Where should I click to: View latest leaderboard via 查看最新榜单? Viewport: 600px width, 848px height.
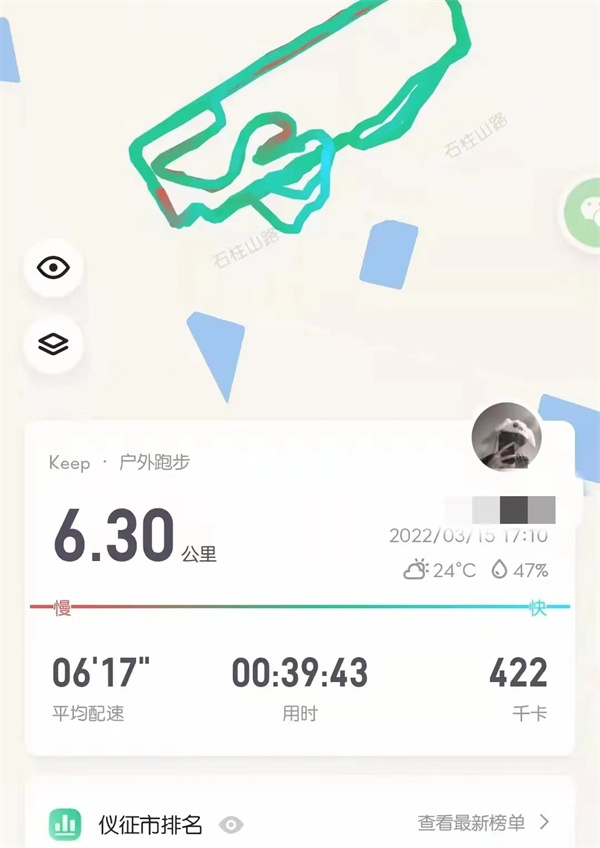tap(483, 823)
